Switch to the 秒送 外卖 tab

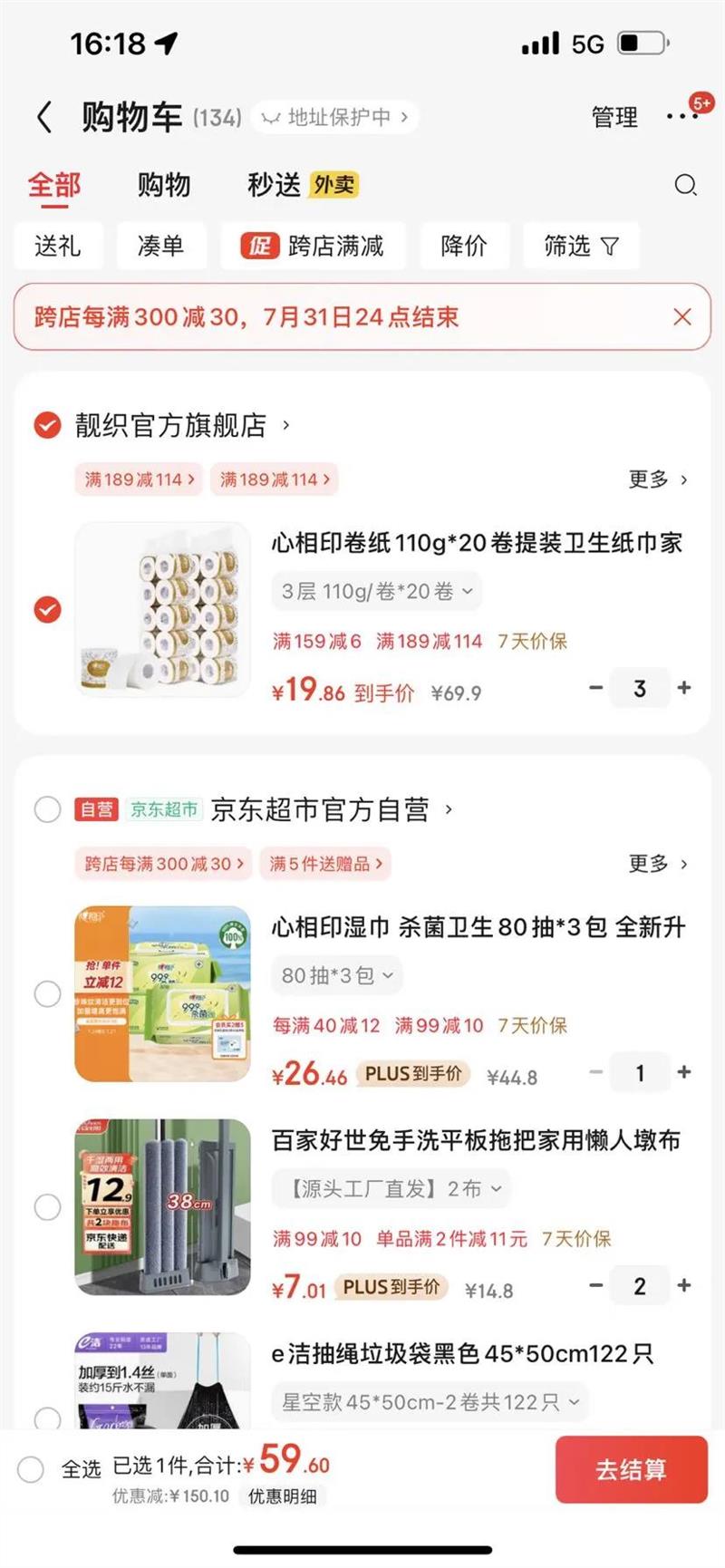click(x=303, y=185)
